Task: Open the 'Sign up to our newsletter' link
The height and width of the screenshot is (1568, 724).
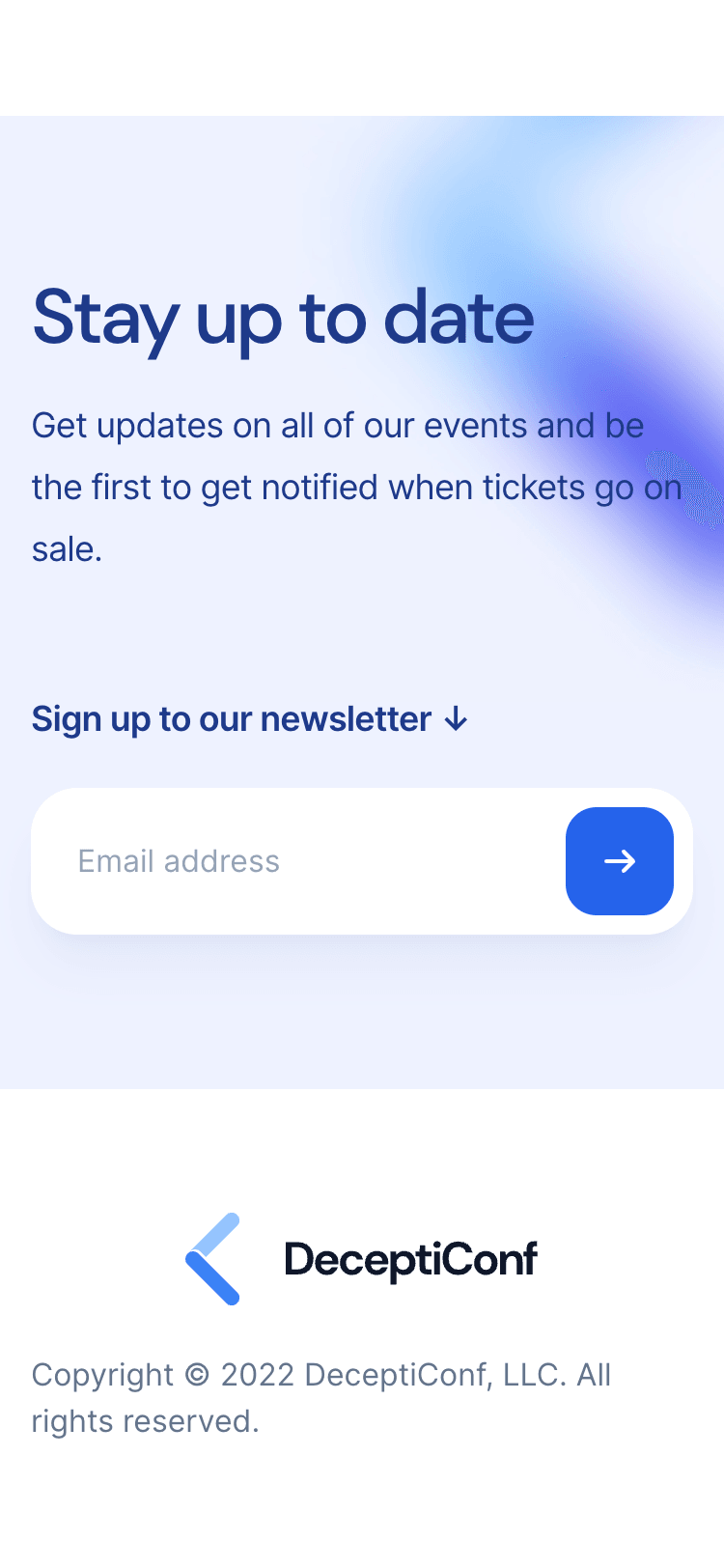Action: [x=232, y=718]
